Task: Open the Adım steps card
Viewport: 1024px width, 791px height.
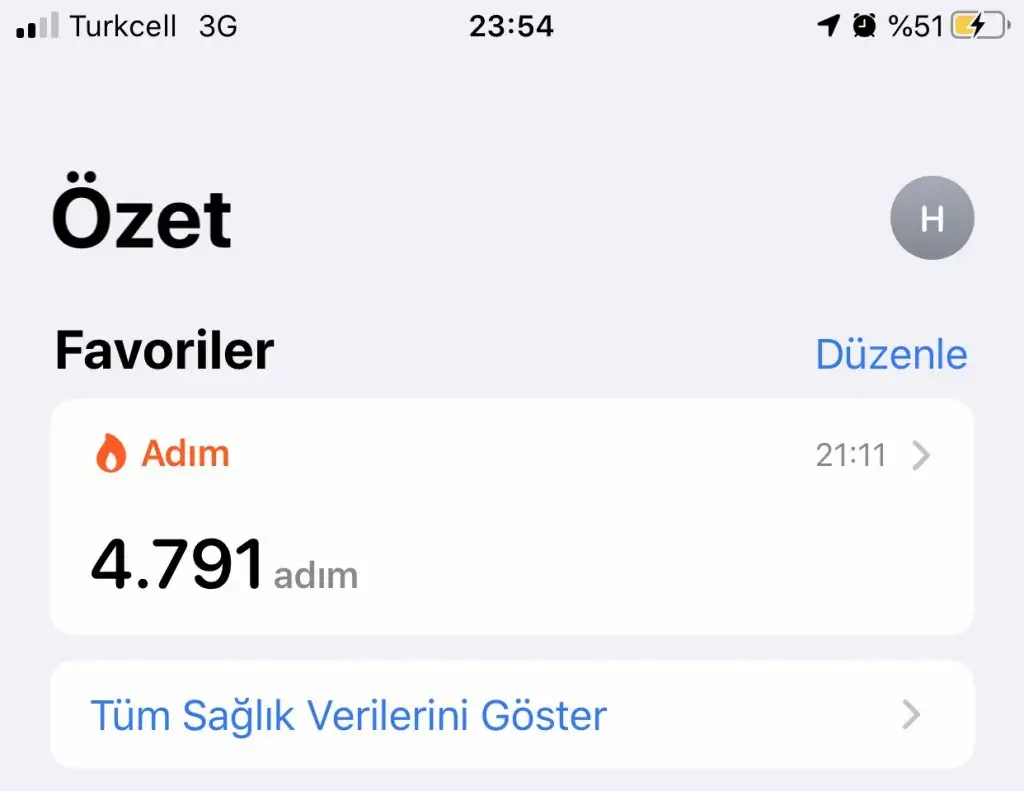Action: click(511, 516)
